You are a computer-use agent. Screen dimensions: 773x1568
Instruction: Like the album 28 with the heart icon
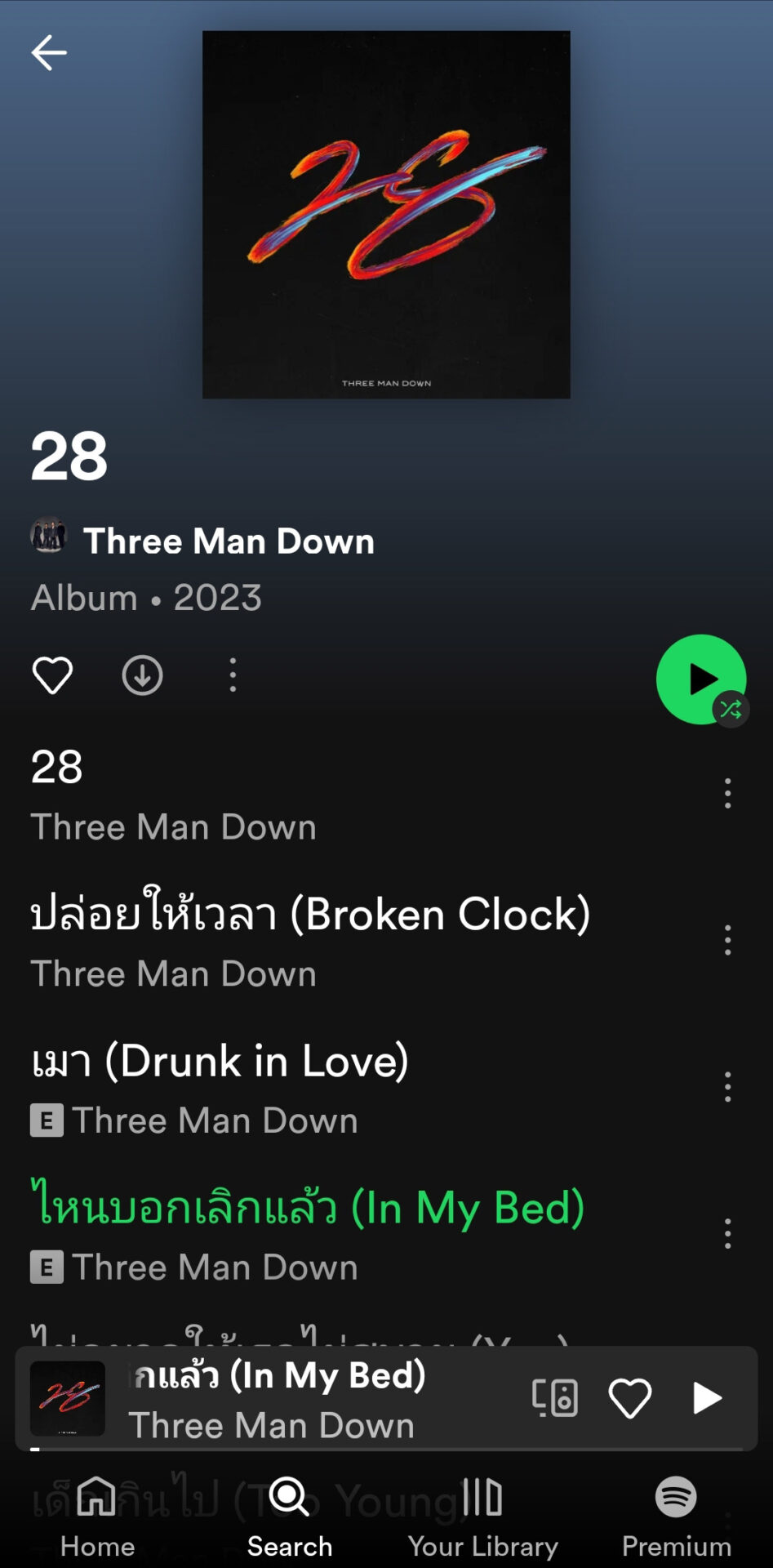pyautogui.click(x=52, y=675)
